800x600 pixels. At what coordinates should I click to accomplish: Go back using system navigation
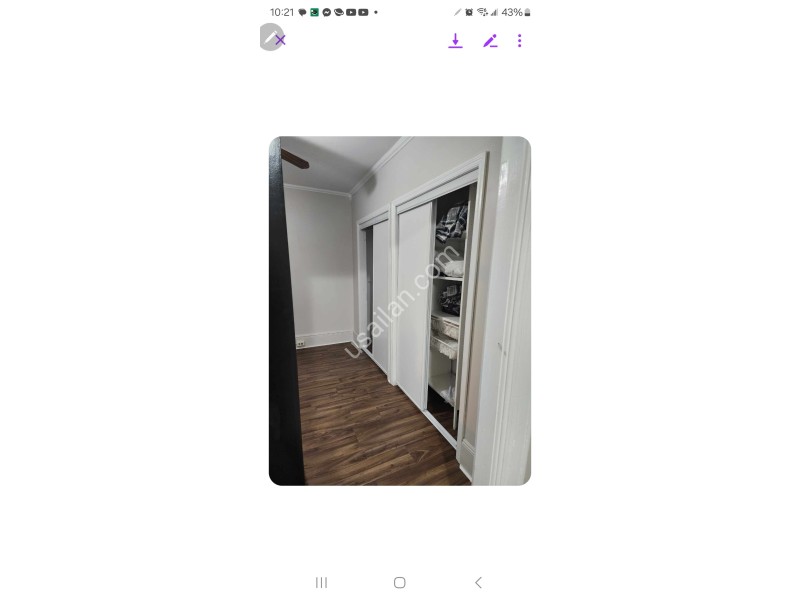[x=478, y=582]
